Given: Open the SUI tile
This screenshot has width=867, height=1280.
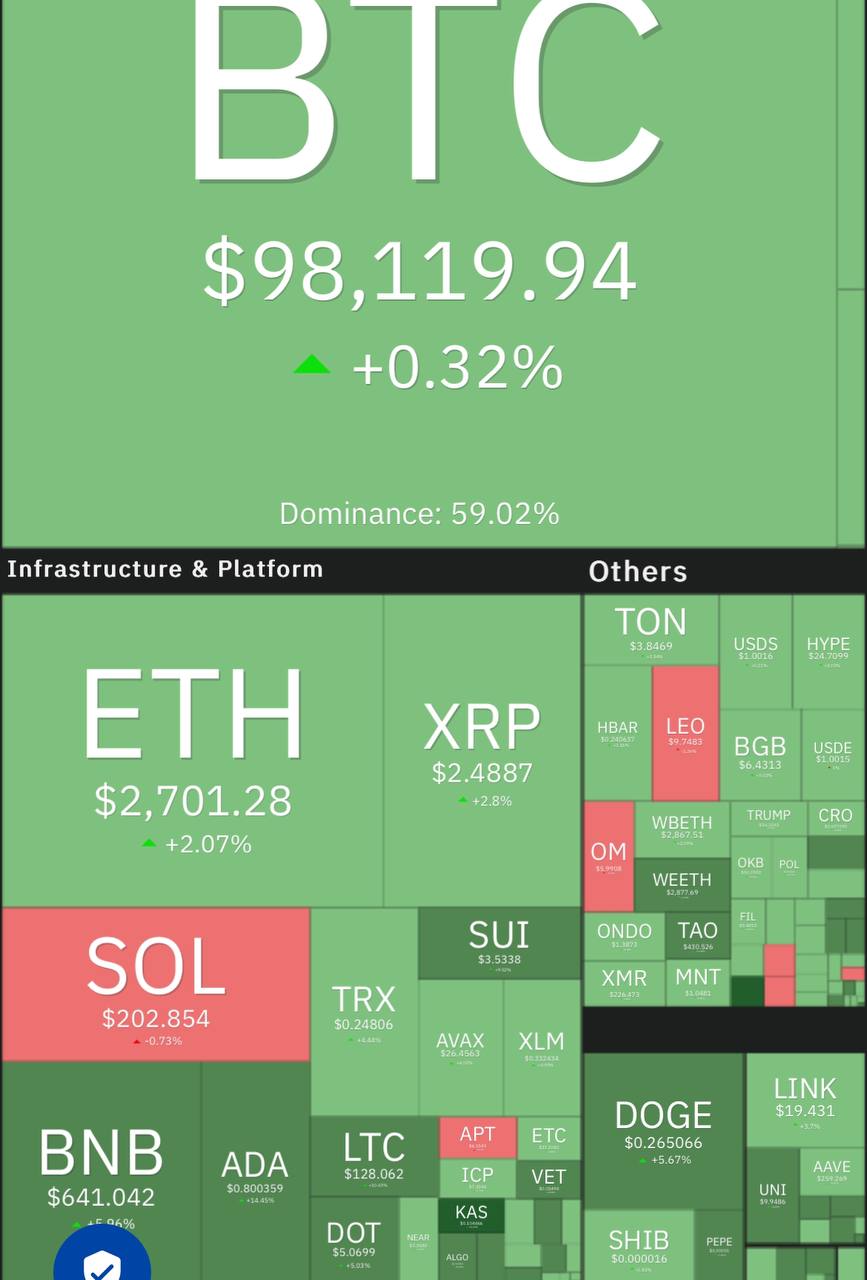Looking at the screenshot, I should [x=499, y=942].
